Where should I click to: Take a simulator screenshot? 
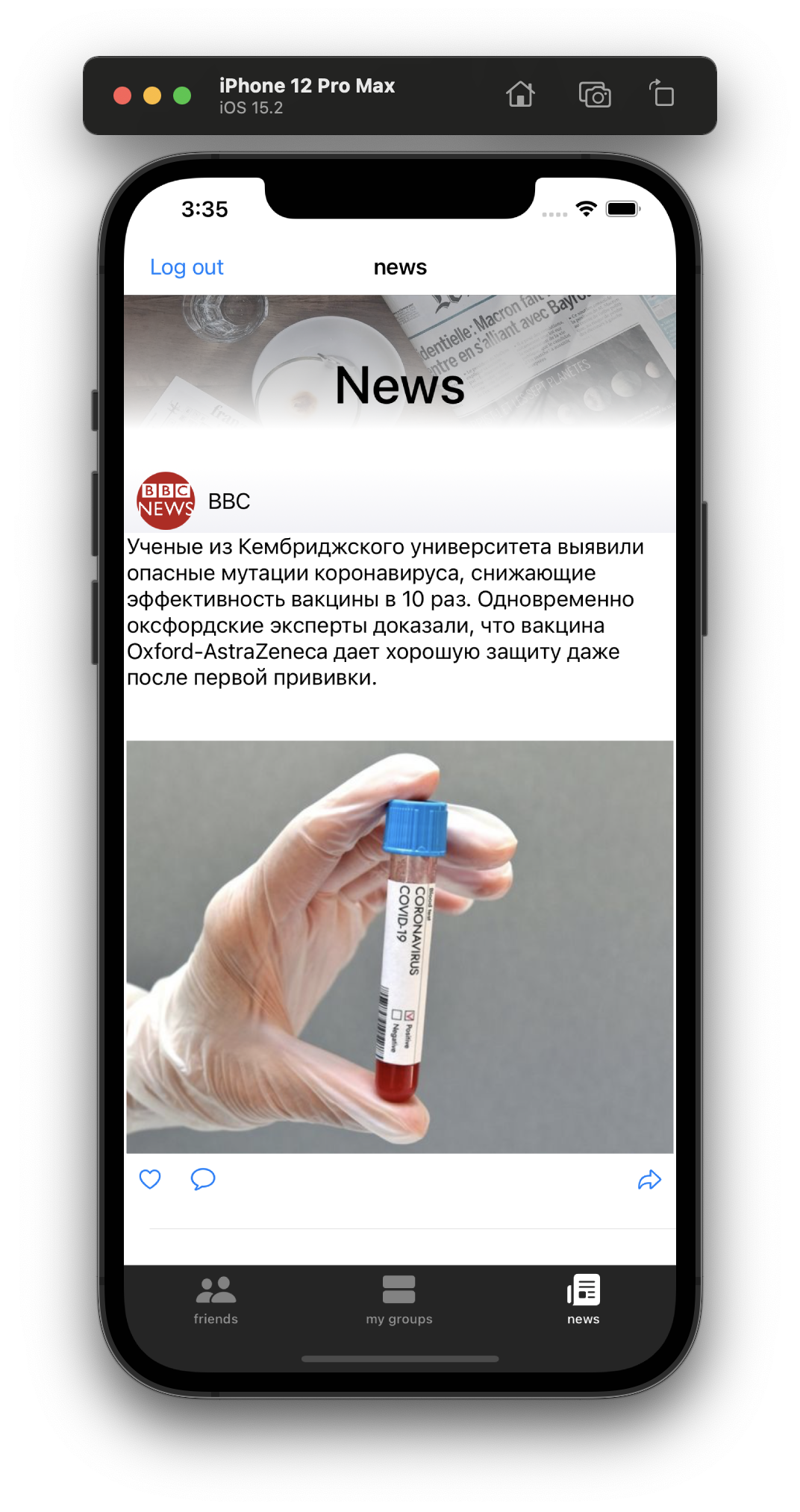[x=595, y=95]
